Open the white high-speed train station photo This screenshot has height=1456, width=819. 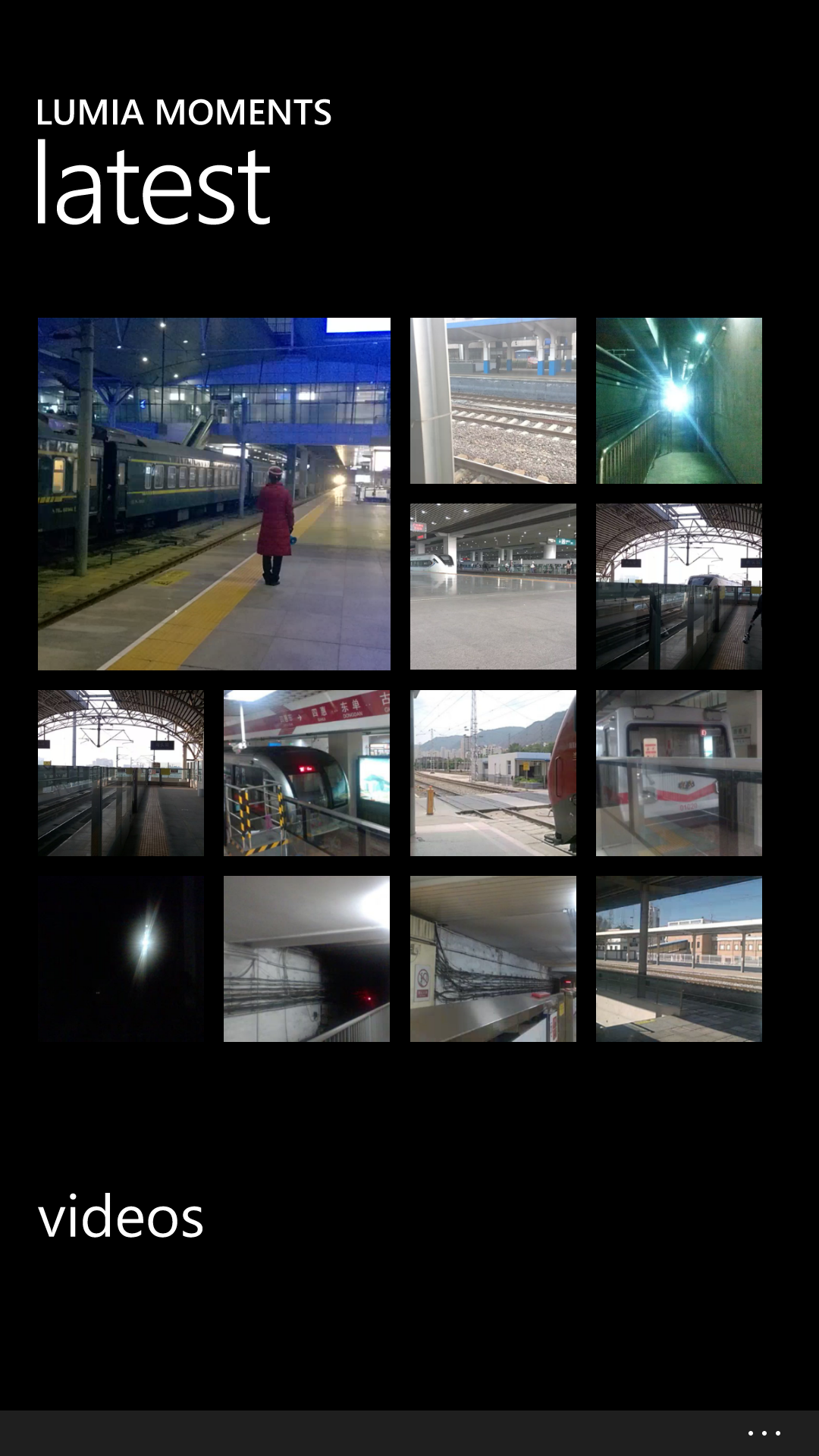pos(493,586)
